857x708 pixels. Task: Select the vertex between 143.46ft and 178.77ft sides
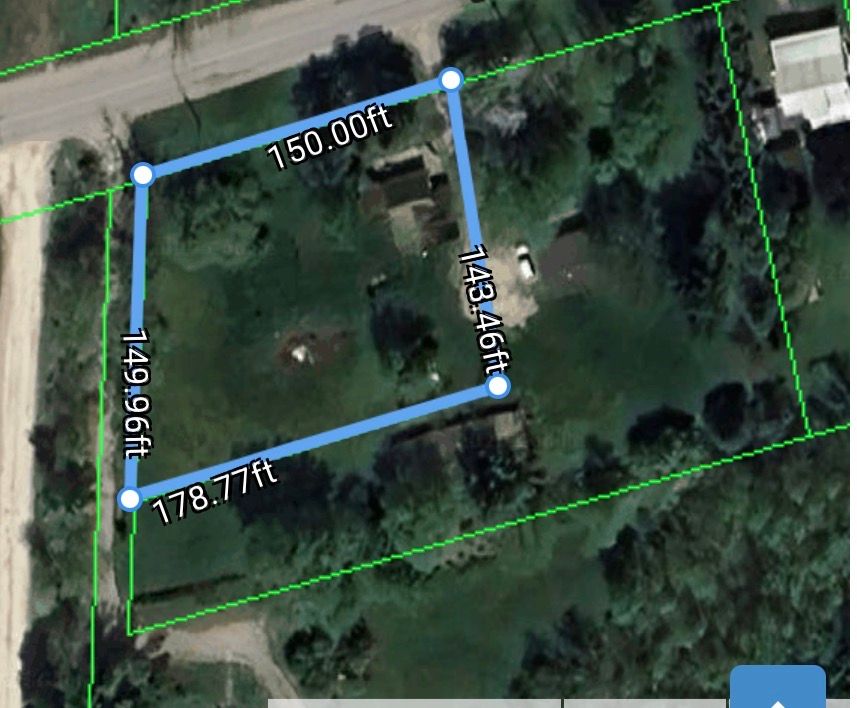(x=498, y=385)
